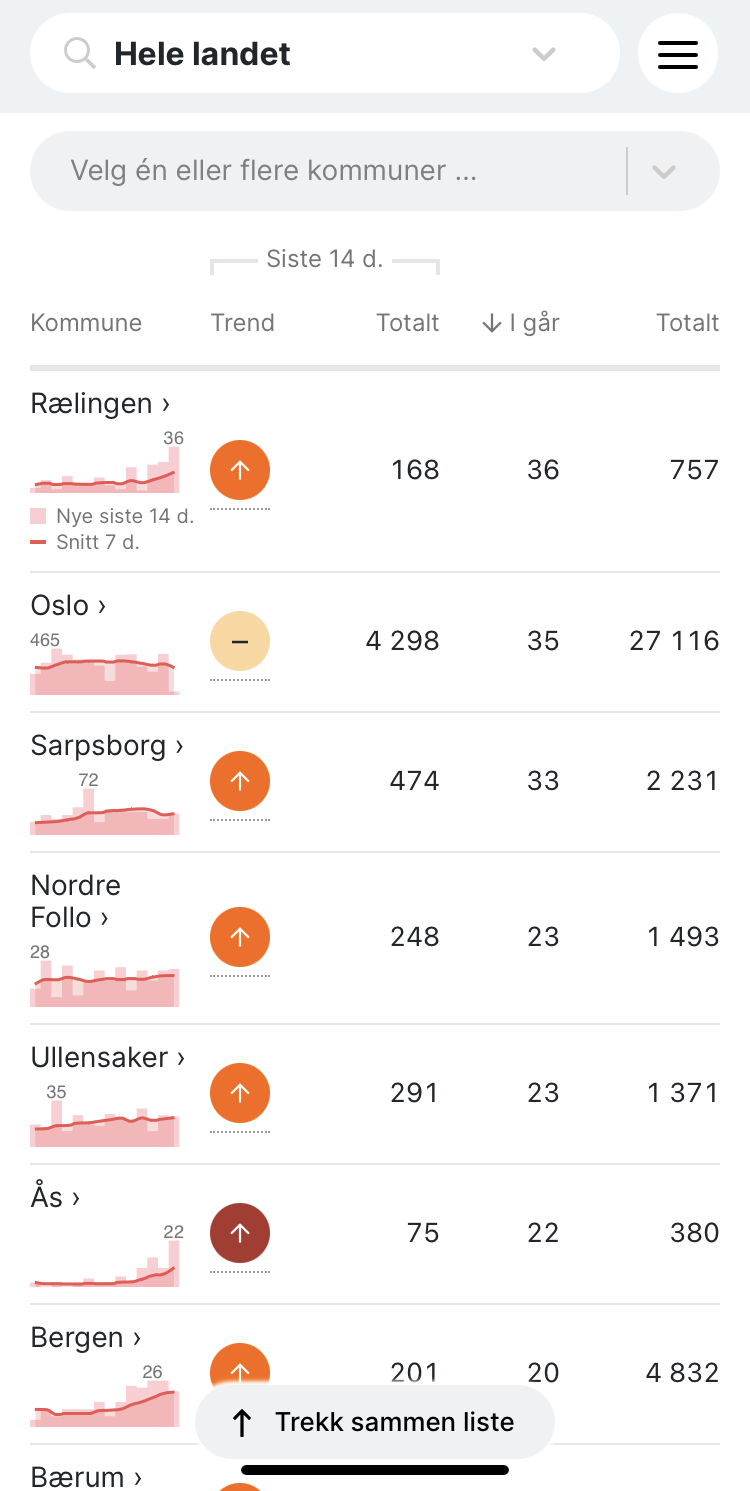This screenshot has height=1491, width=750.
Task: Sort by I går column
Action: (520, 323)
